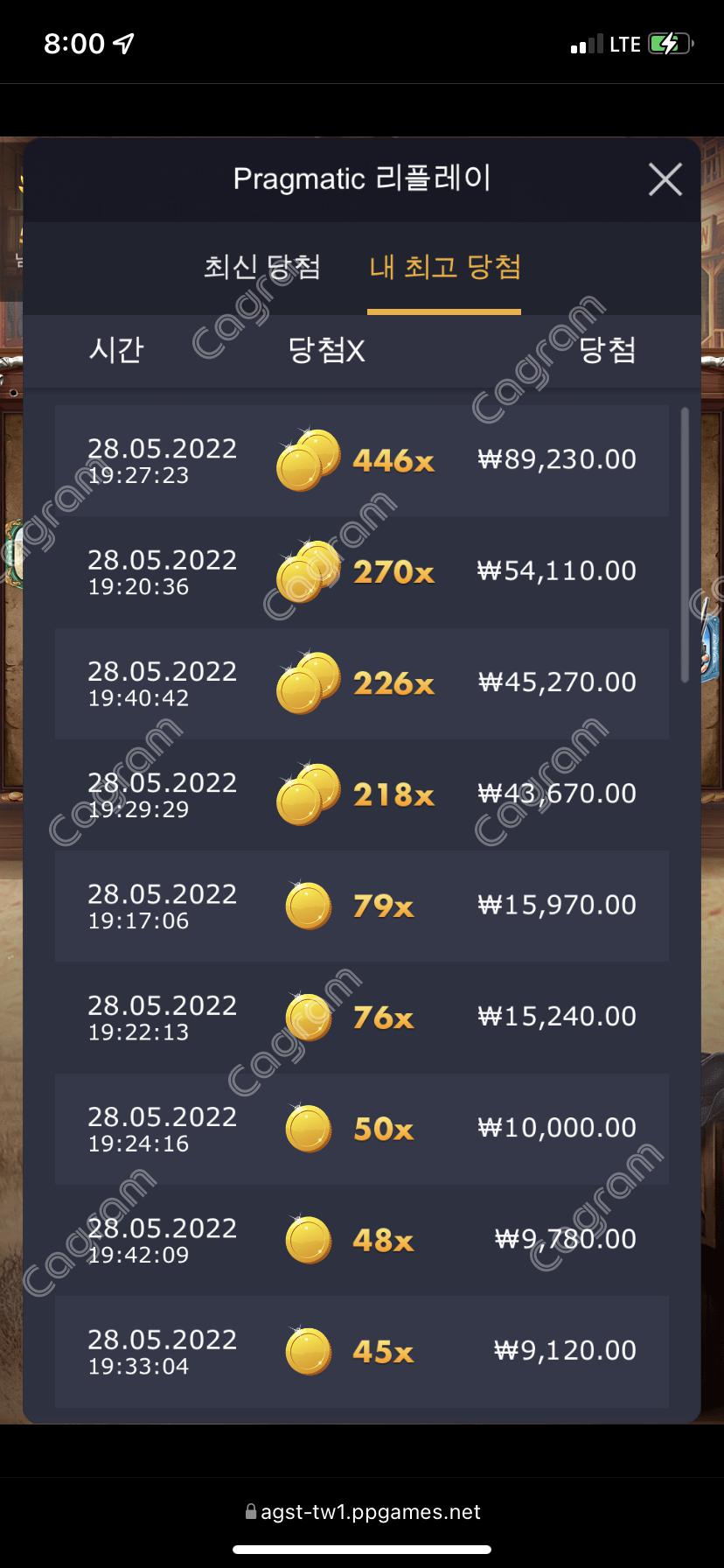
Task: Open replay of the 270x win
Action: click(x=361, y=571)
